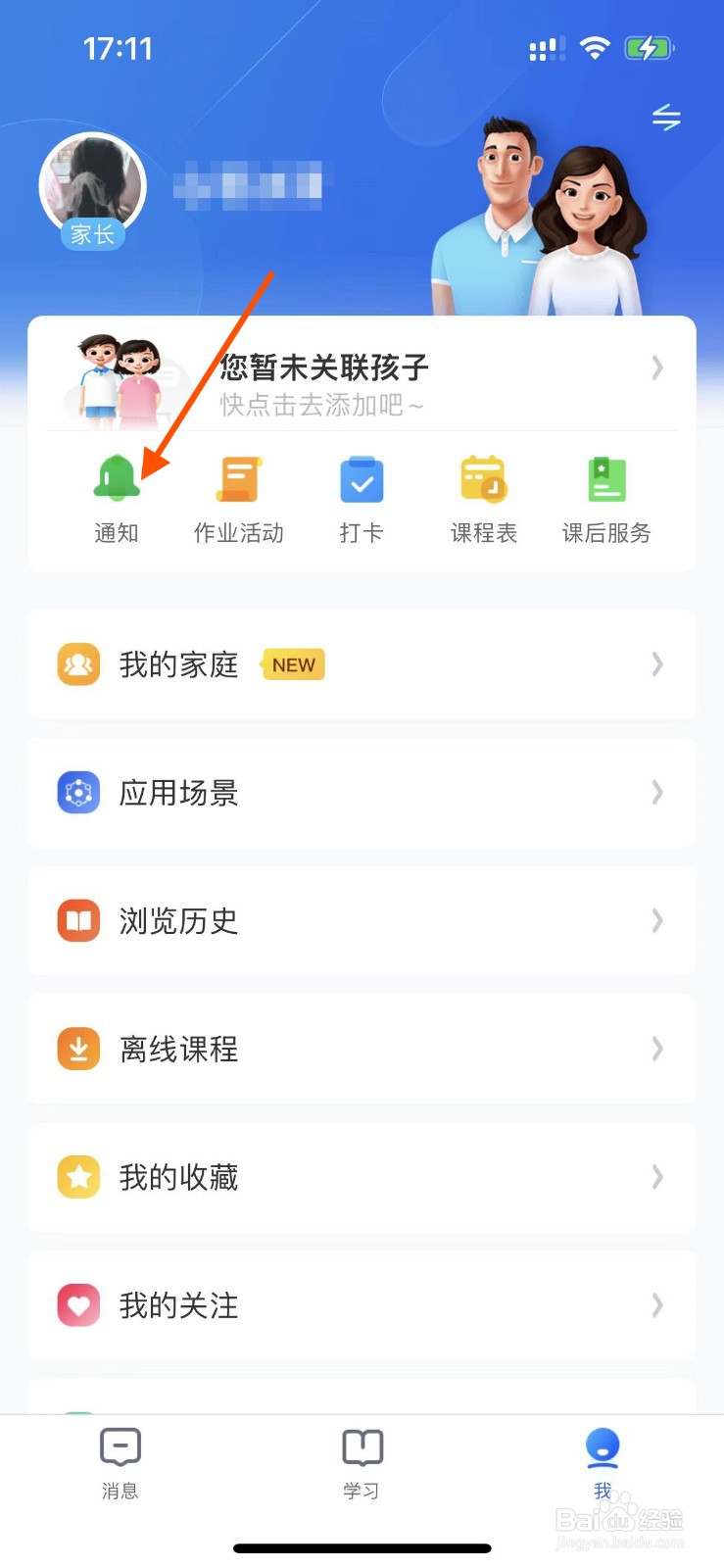Expand 浏览历史 using its arrow
724x1568 pixels.
click(x=657, y=920)
